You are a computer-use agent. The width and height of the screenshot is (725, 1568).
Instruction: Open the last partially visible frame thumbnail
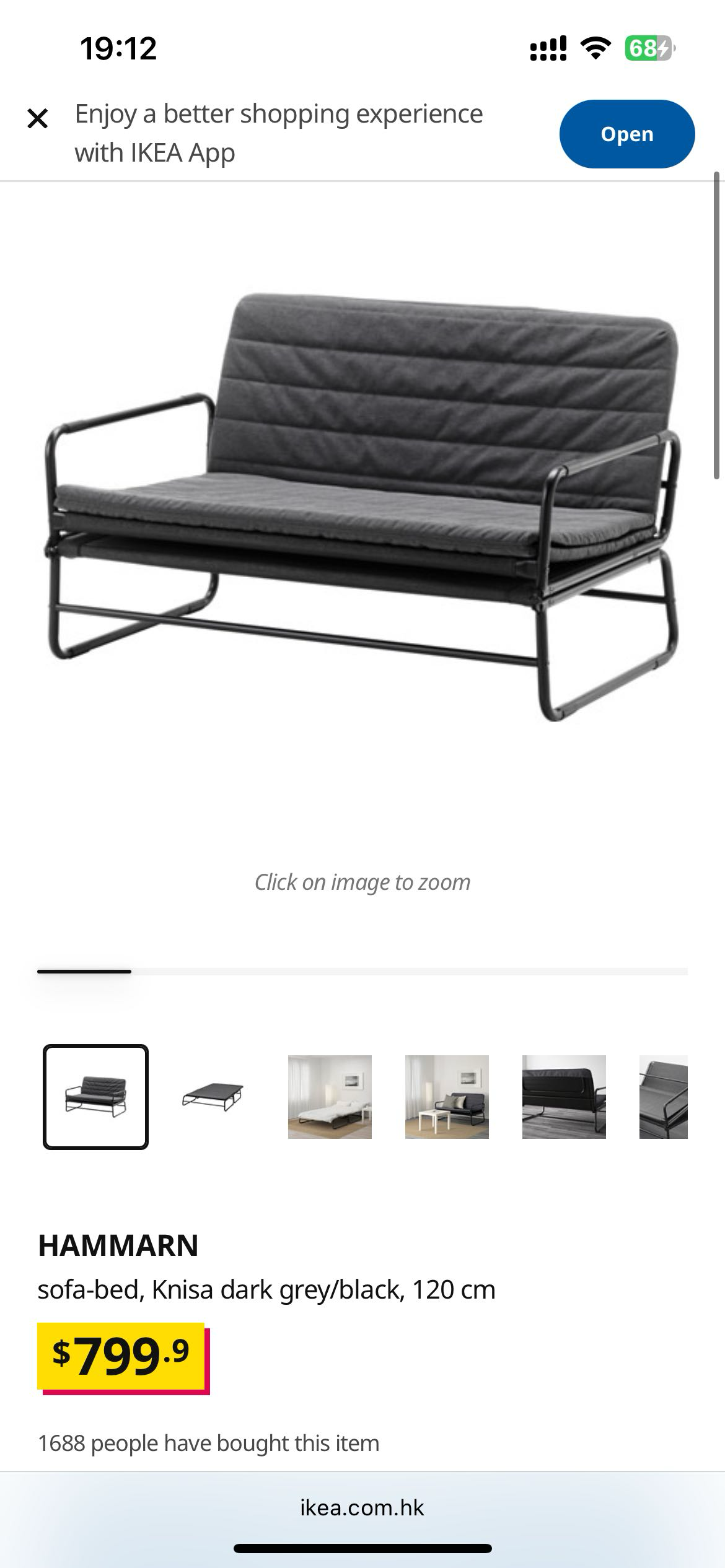click(x=664, y=1097)
